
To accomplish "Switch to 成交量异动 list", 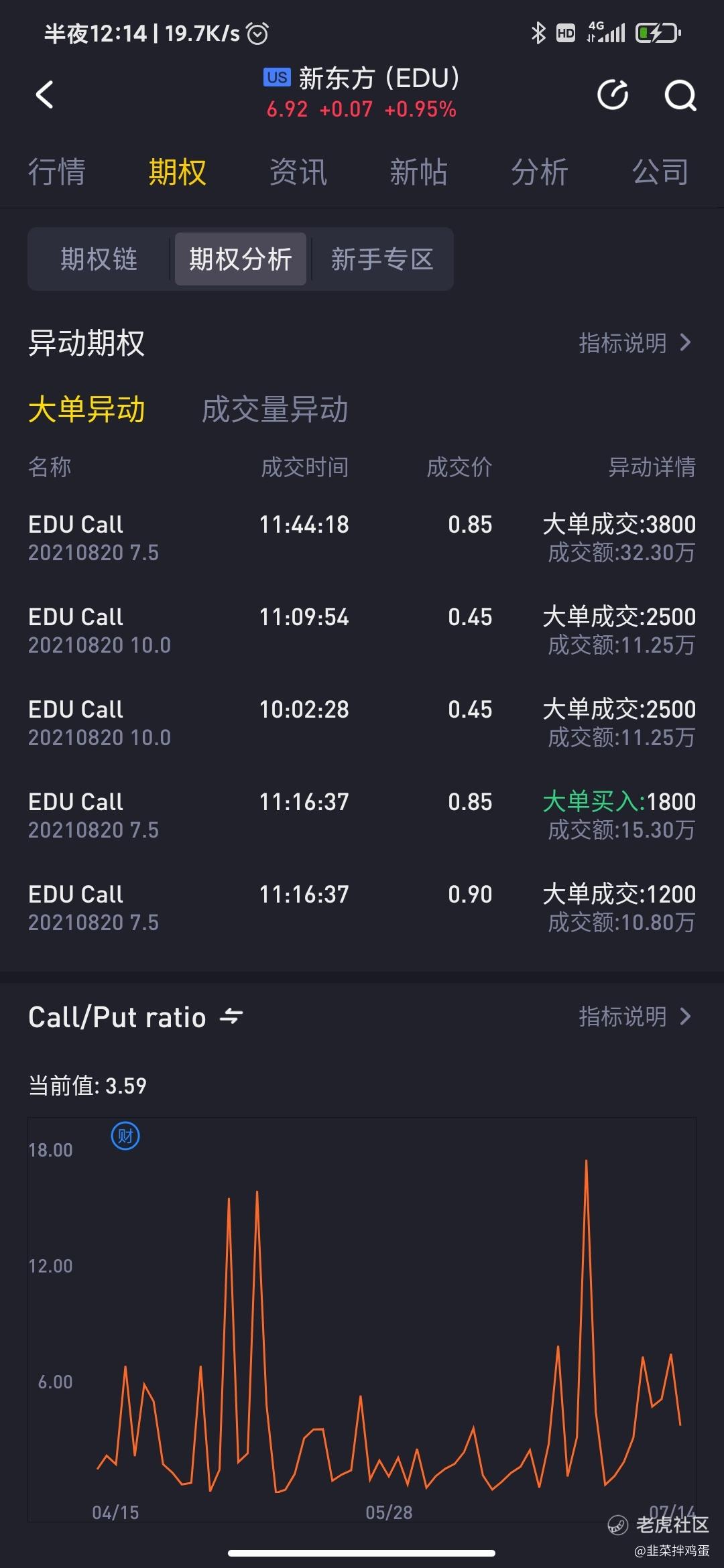I will 275,409.
